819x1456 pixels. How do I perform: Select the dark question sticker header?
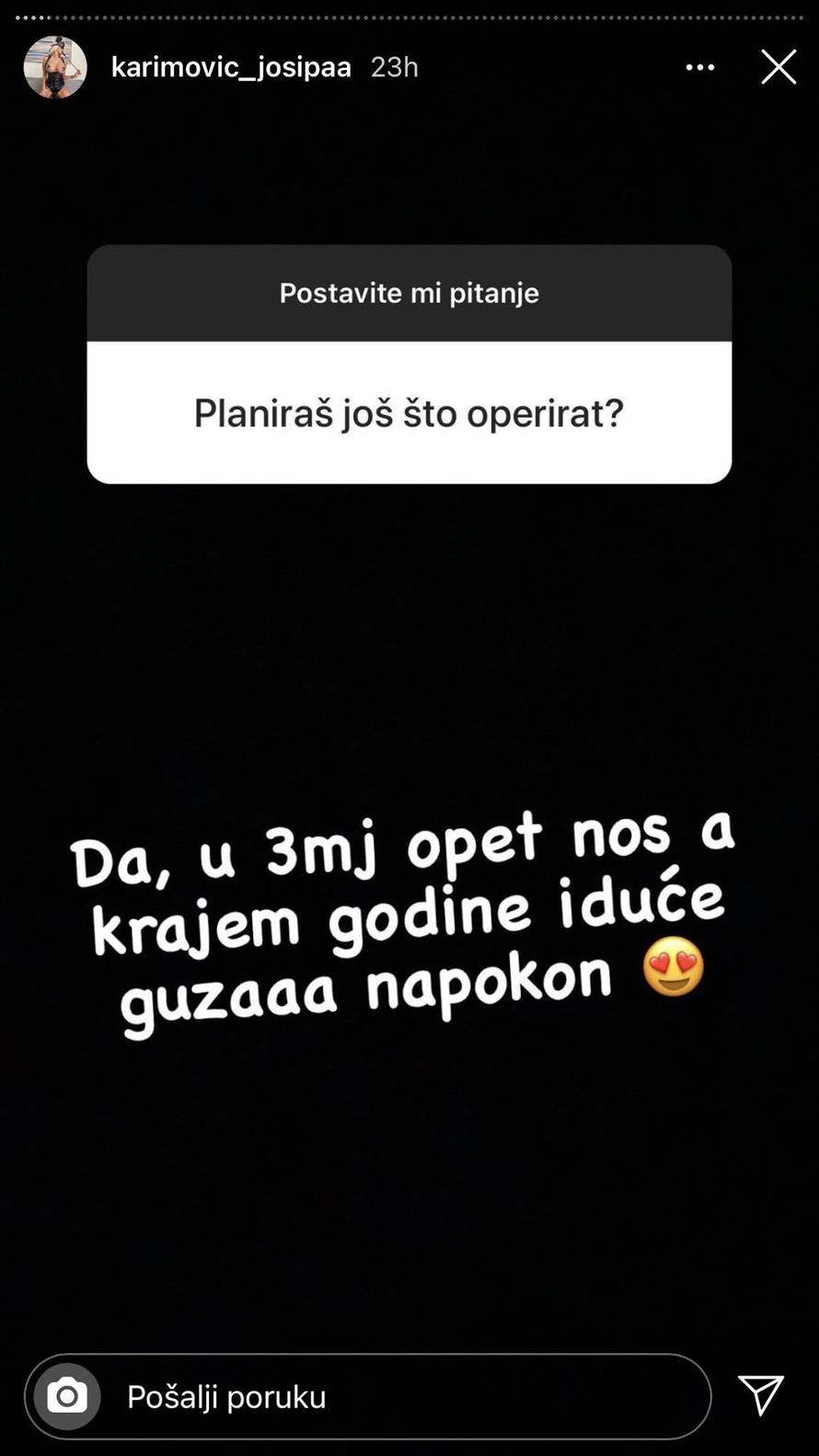409,294
